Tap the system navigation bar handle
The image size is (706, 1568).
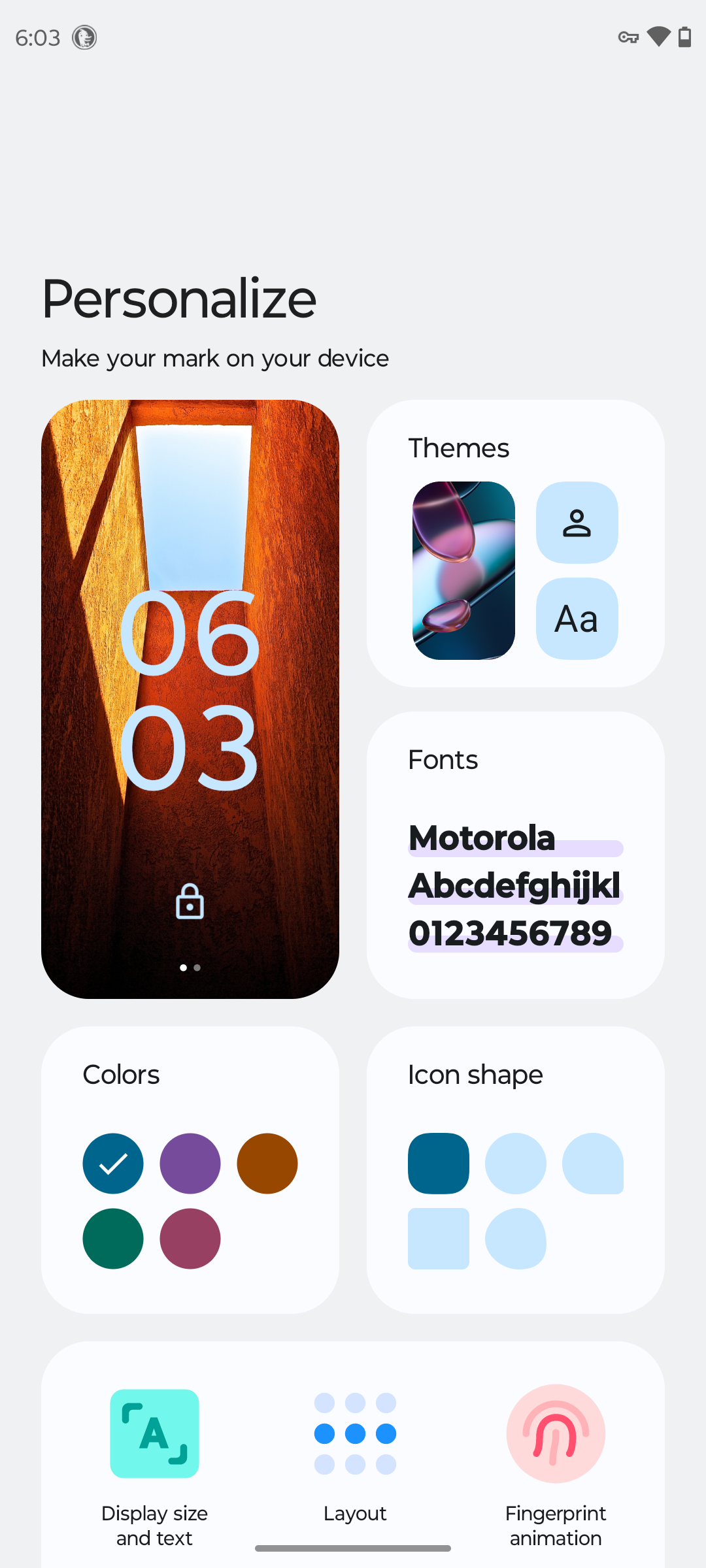[x=353, y=1548]
